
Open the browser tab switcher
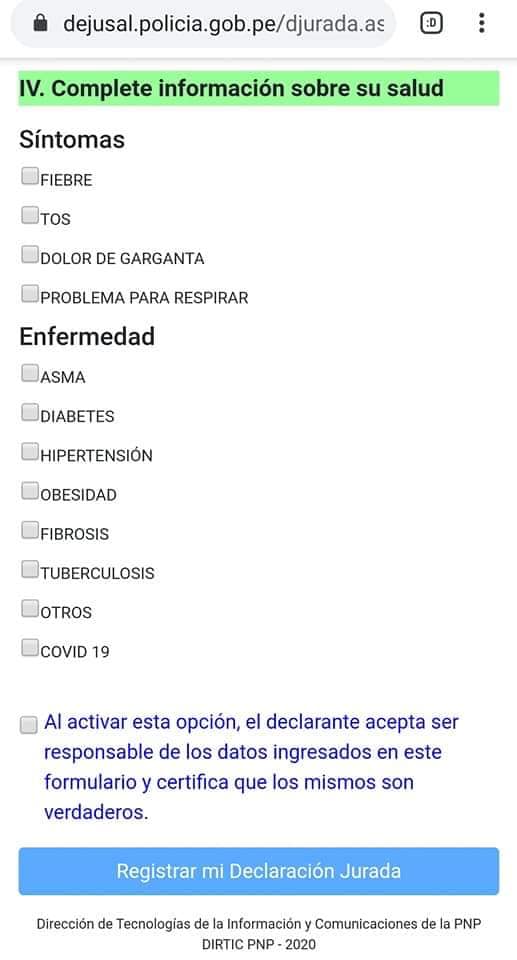[431, 23]
